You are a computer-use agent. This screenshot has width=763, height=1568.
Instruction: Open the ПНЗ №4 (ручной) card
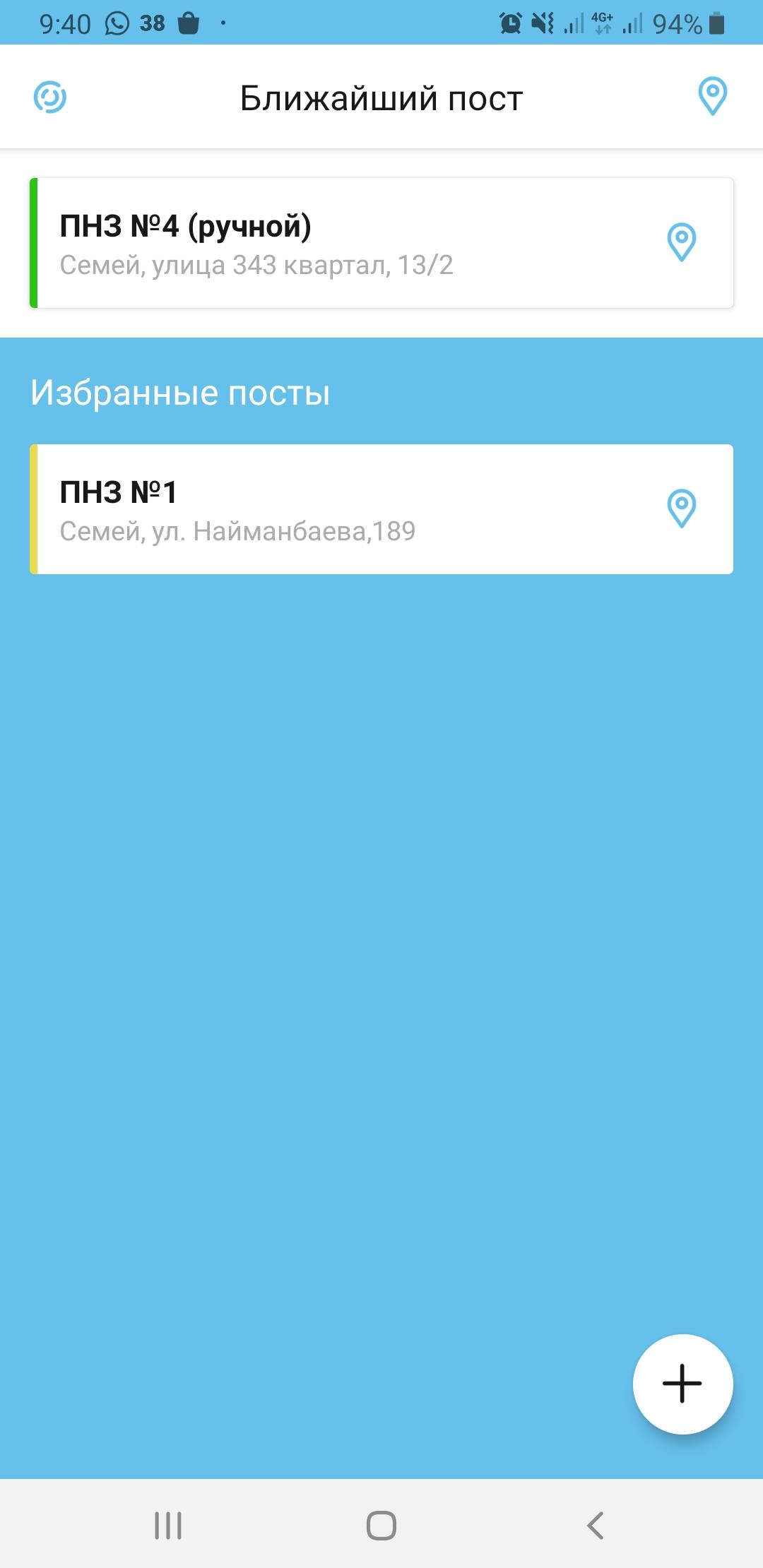[381, 243]
